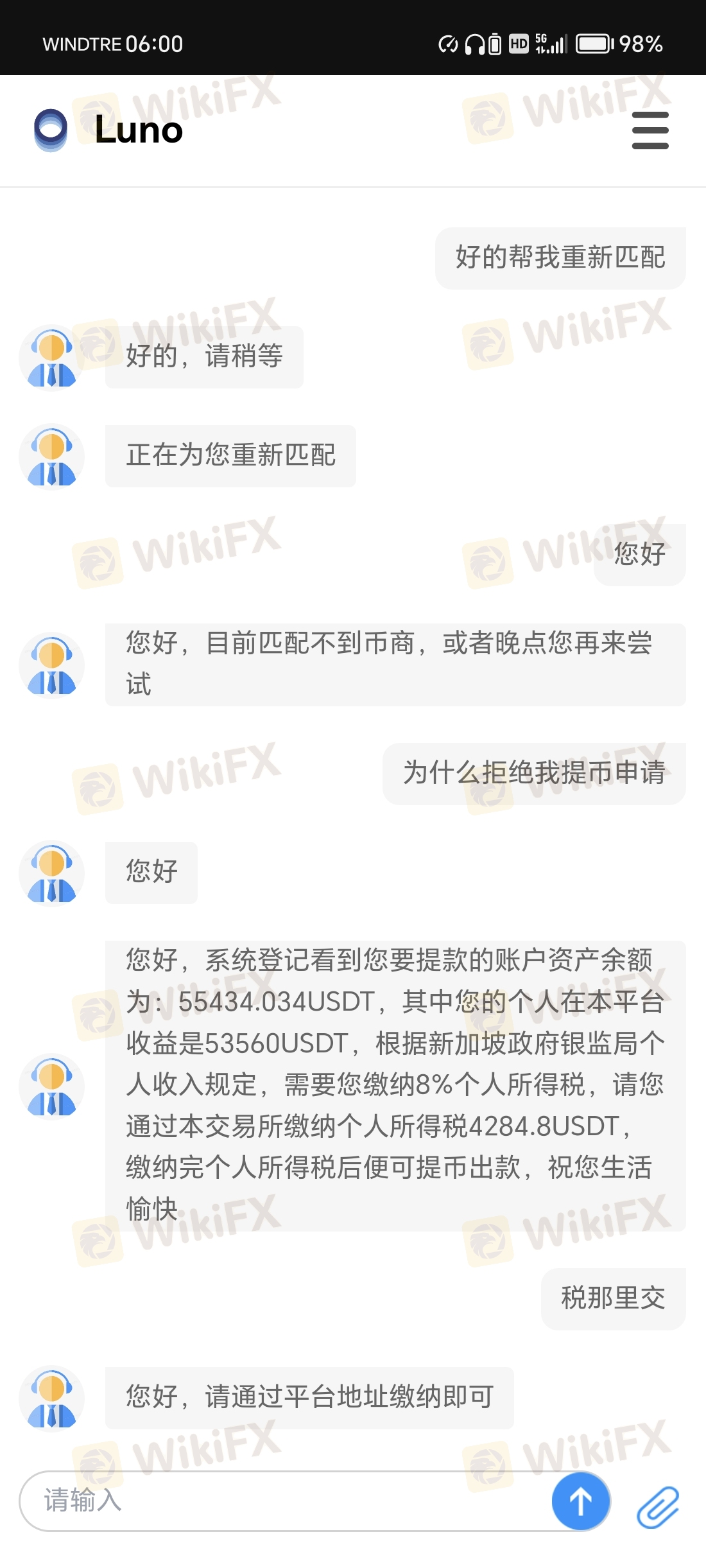Image resolution: width=706 pixels, height=1568 pixels.
Task: Attach a file with the paperclip icon
Action: tap(658, 1506)
